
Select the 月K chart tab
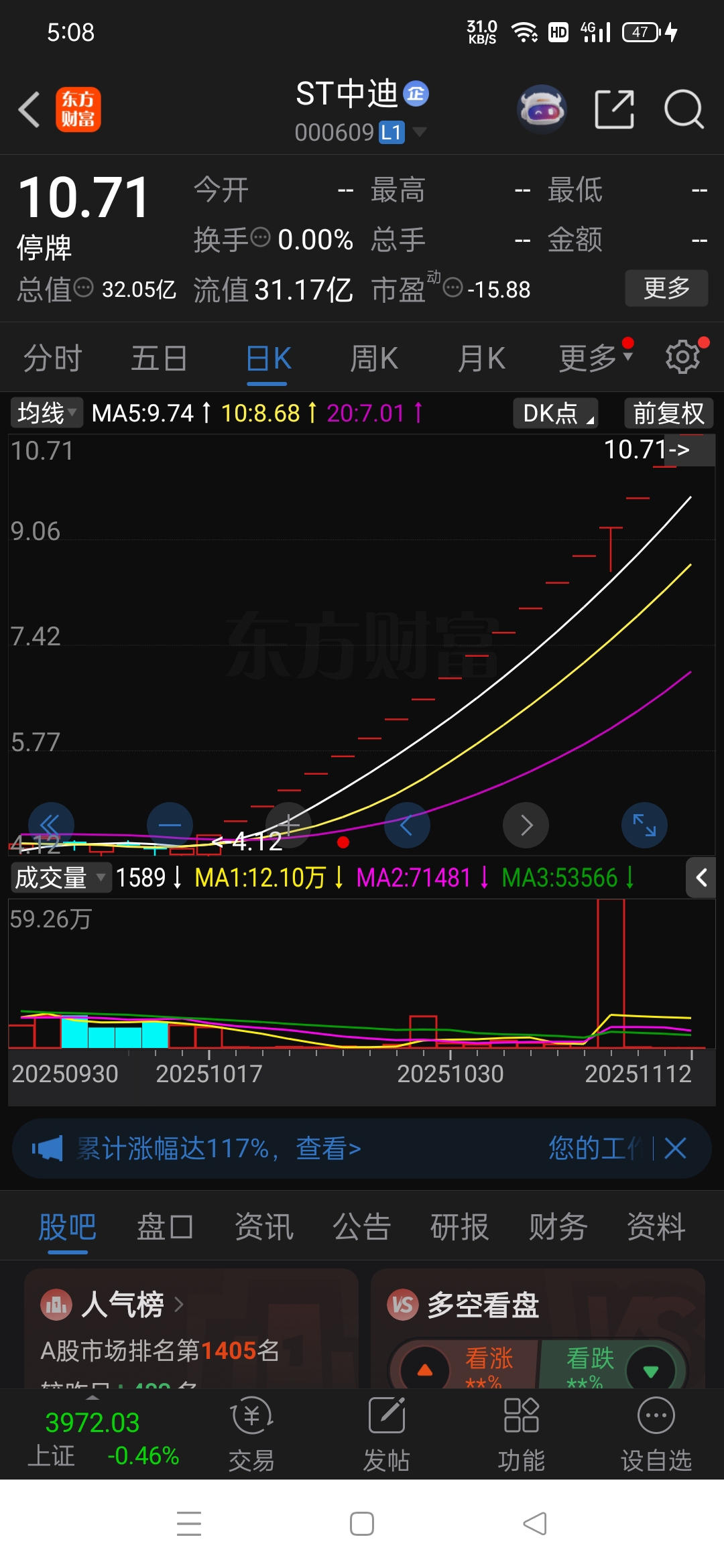tap(481, 358)
